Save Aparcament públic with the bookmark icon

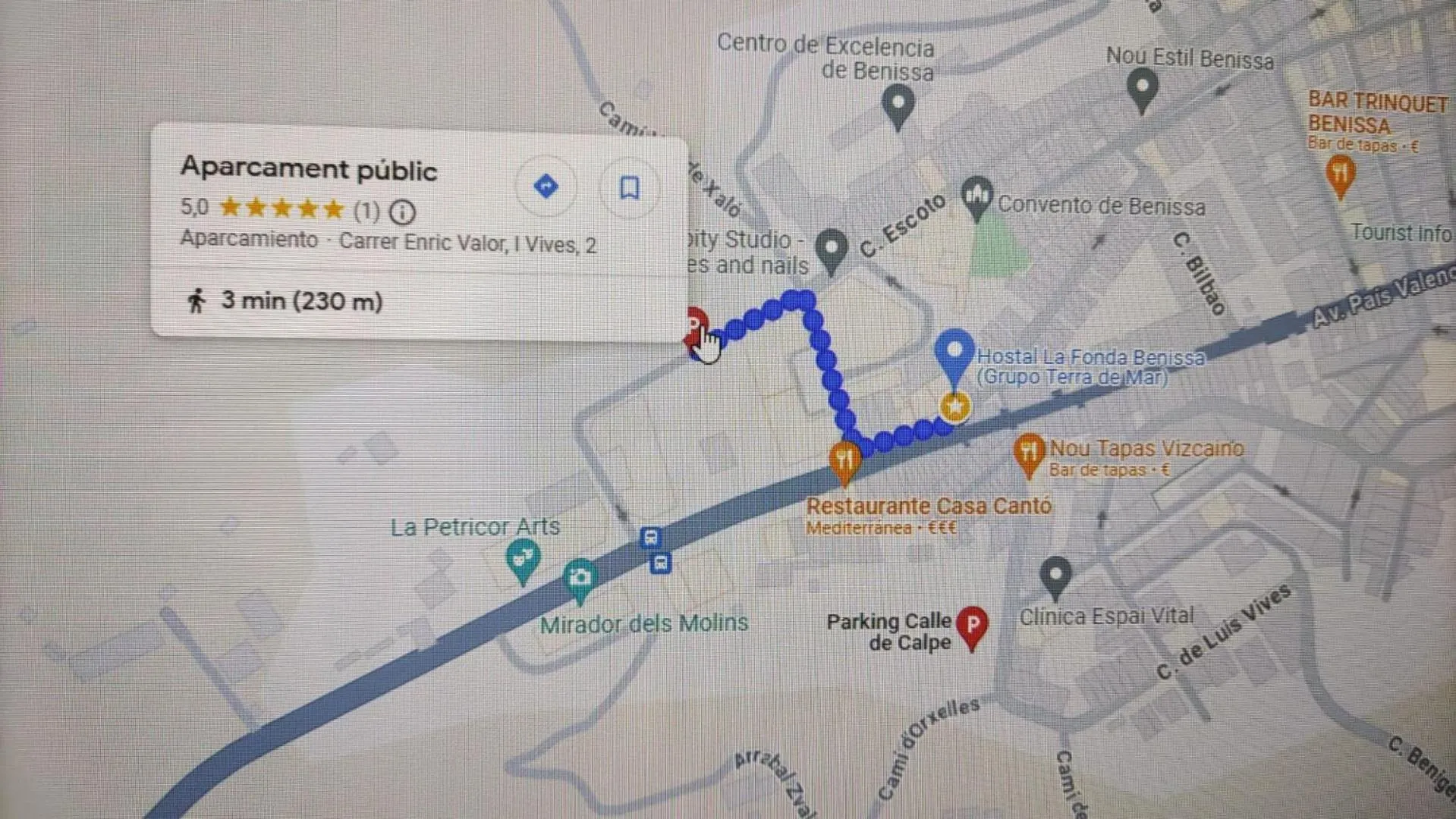tap(629, 187)
